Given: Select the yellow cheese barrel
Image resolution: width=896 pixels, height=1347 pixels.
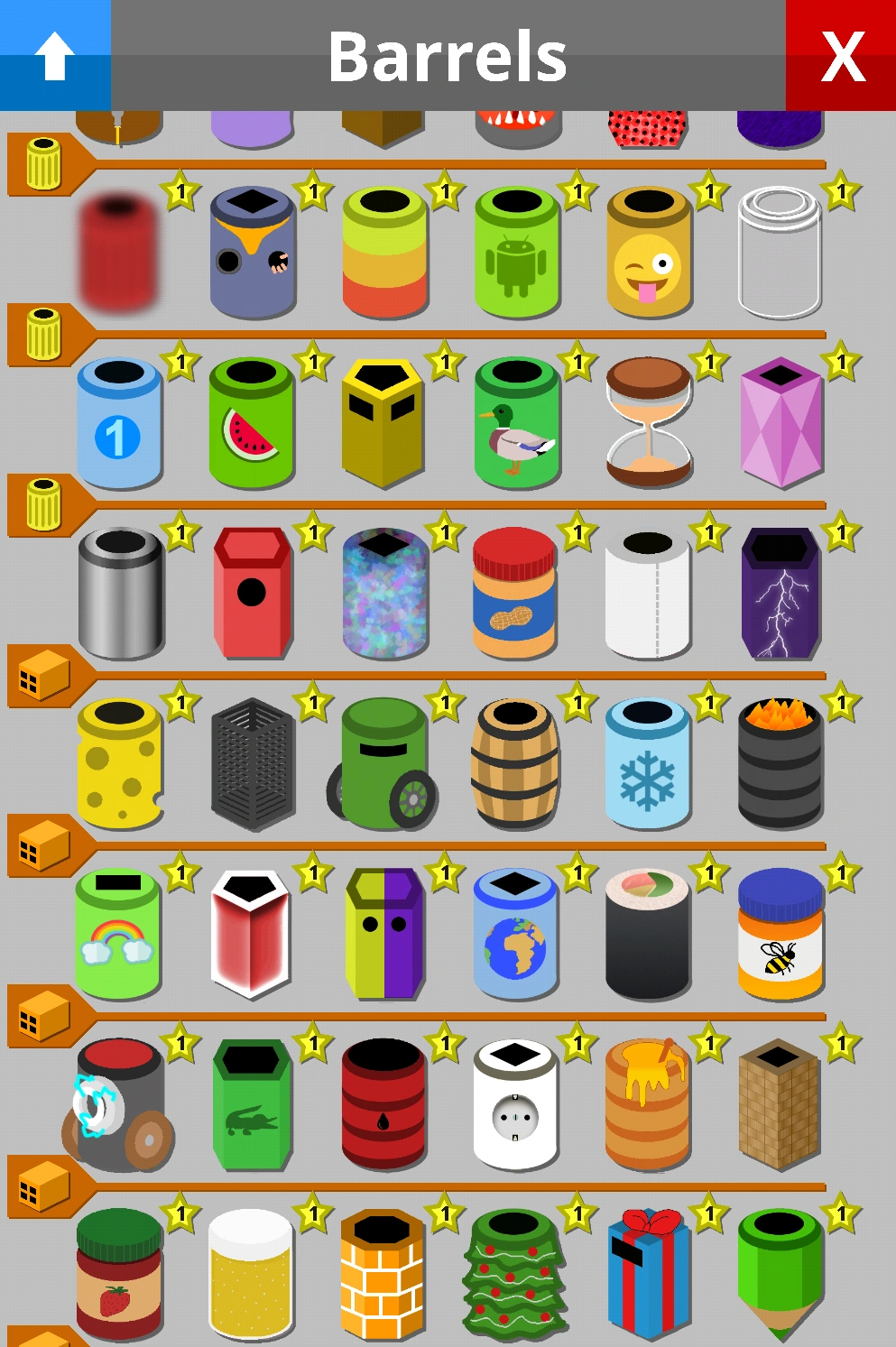Looking at the screenshot, I should [119, 763].
